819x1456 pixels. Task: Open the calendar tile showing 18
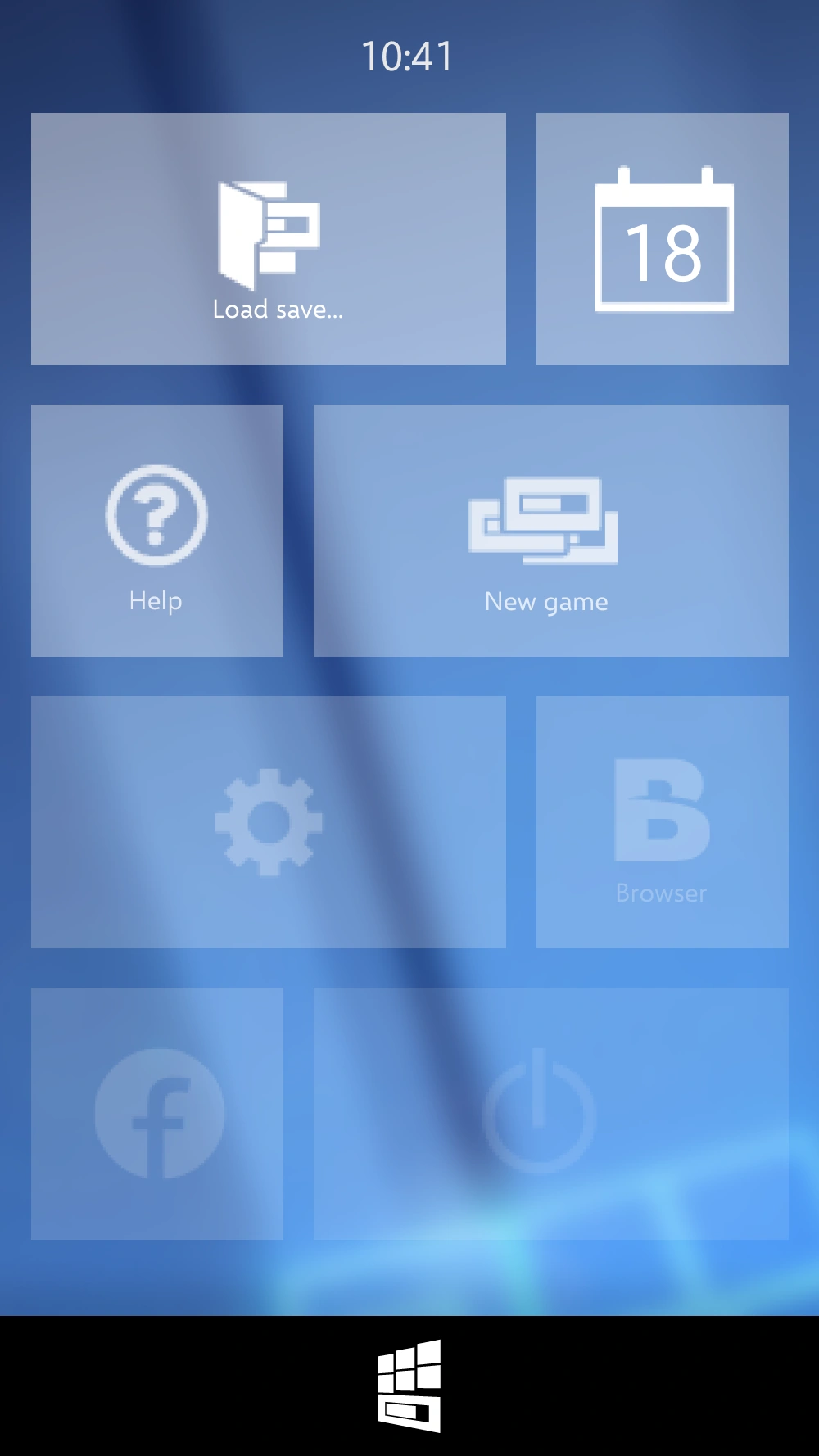[662, 239]
